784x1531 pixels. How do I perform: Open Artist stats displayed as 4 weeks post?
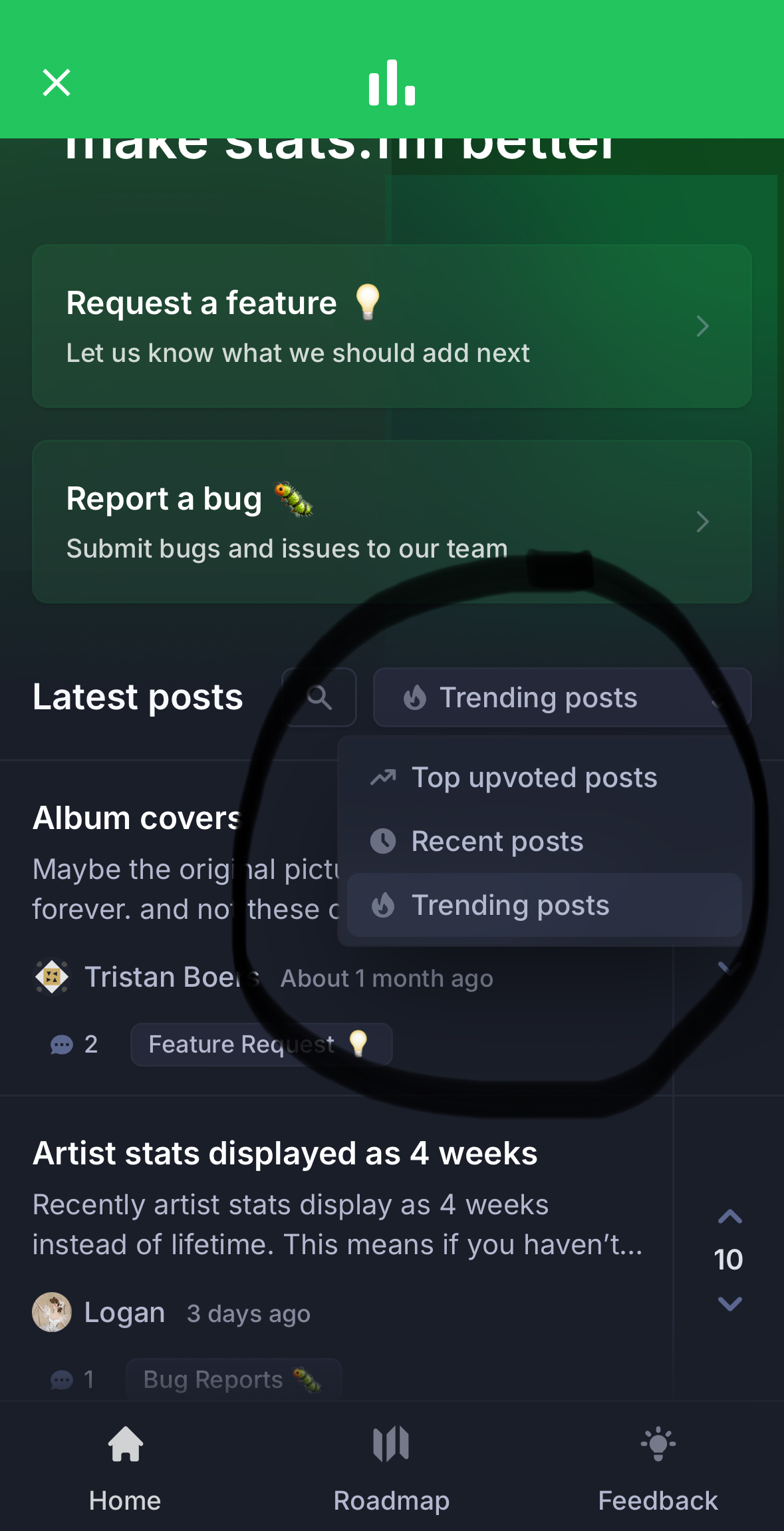(x=285, y=1154)
